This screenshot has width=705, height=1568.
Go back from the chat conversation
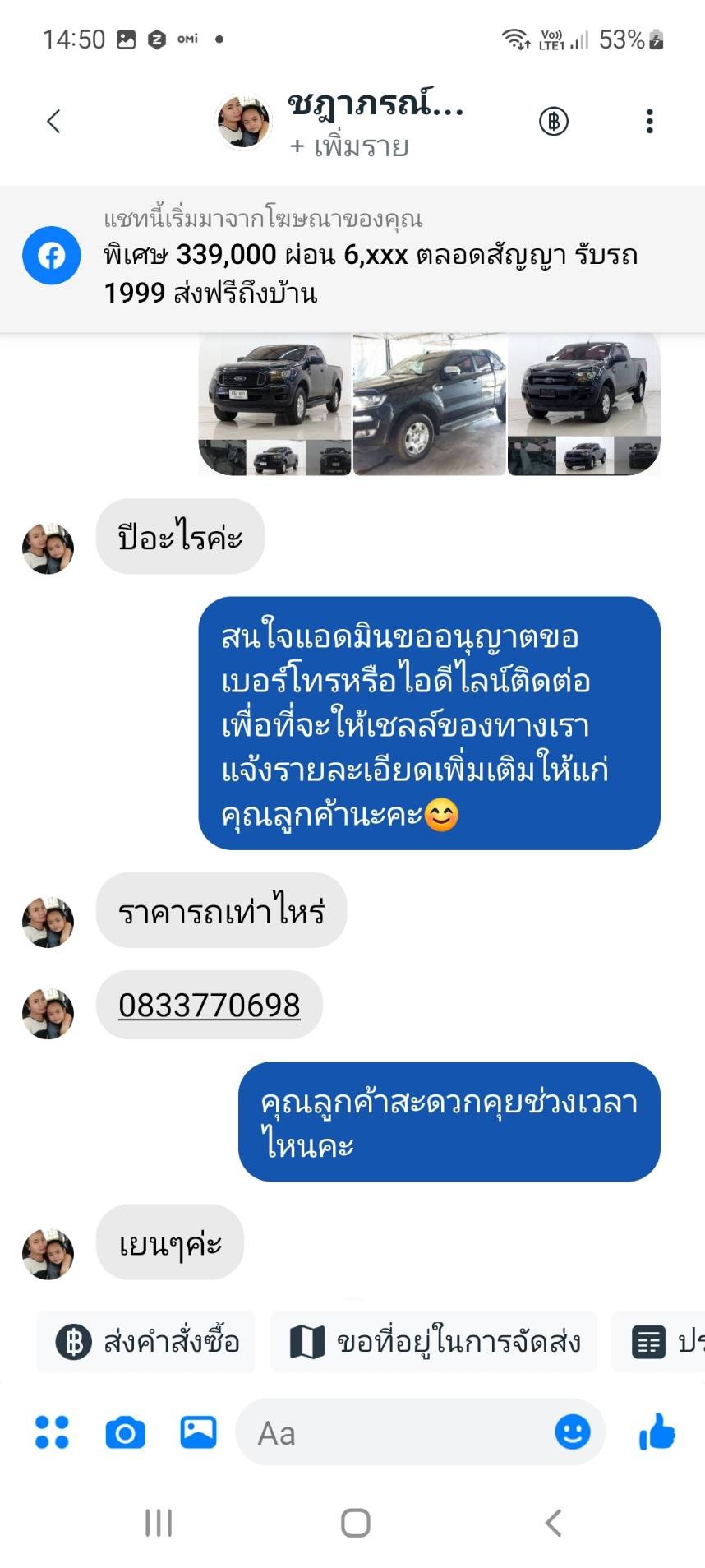pyautogui.click(x=54, y=122)
